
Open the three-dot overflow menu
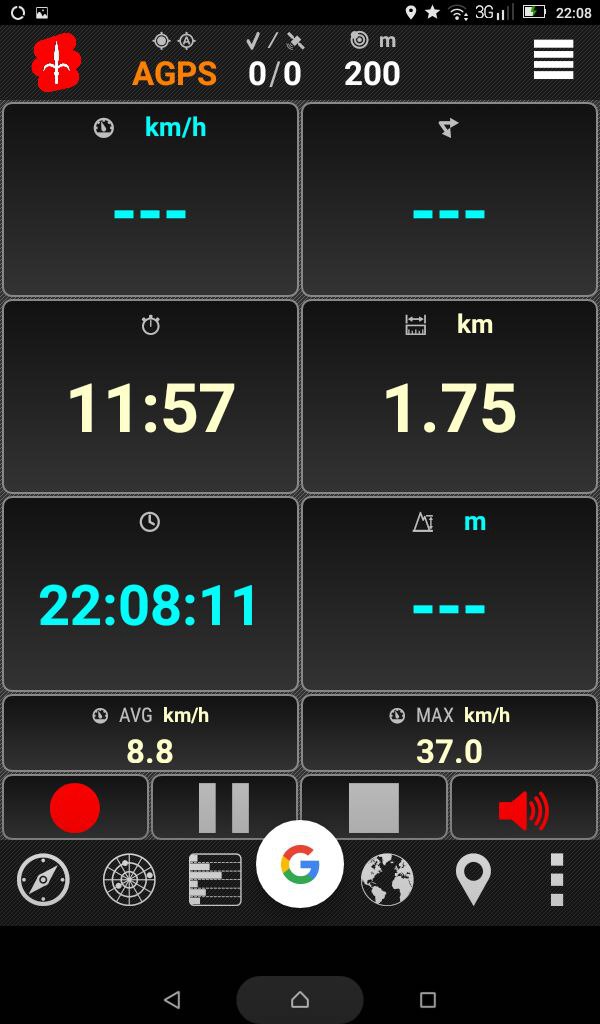[557, 880]
